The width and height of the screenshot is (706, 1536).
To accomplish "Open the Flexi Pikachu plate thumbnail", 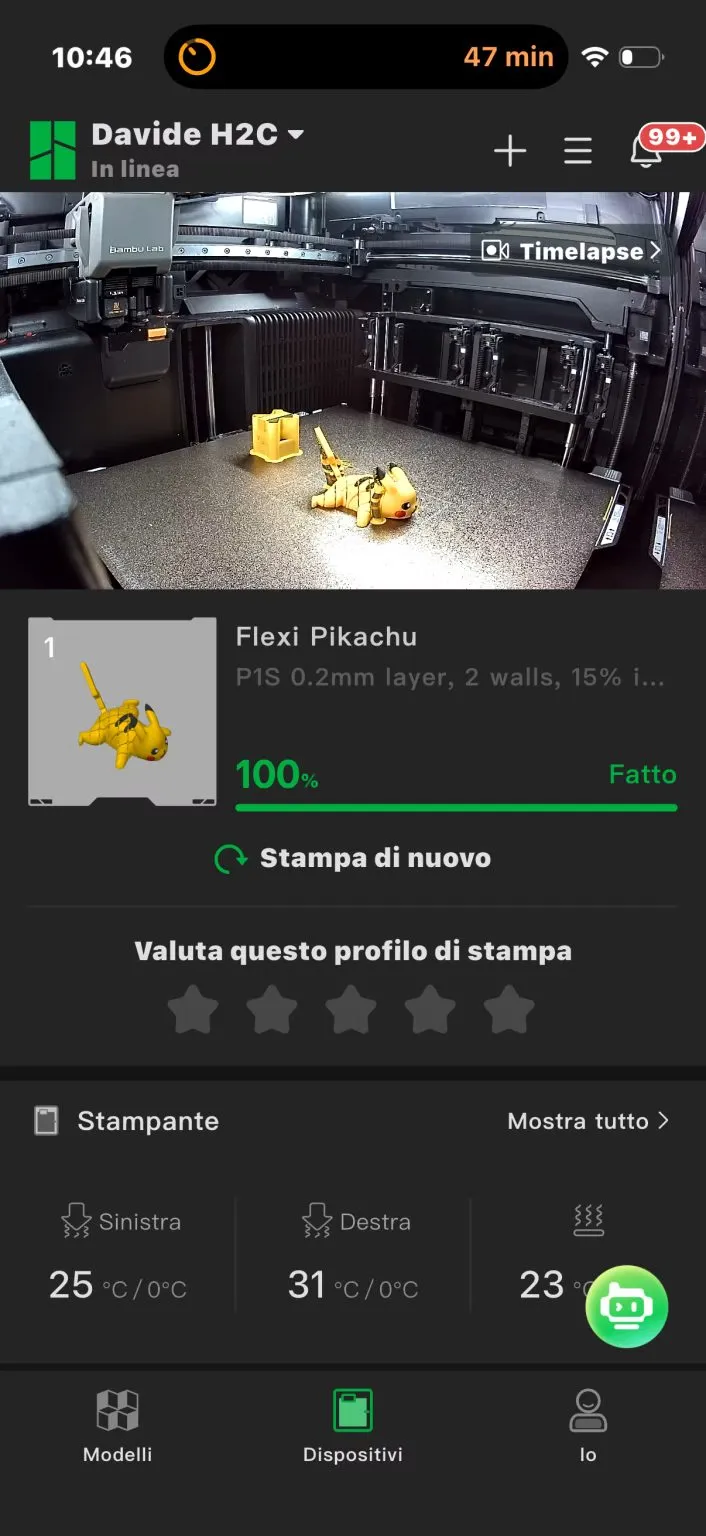I will (x=122, y=712).
